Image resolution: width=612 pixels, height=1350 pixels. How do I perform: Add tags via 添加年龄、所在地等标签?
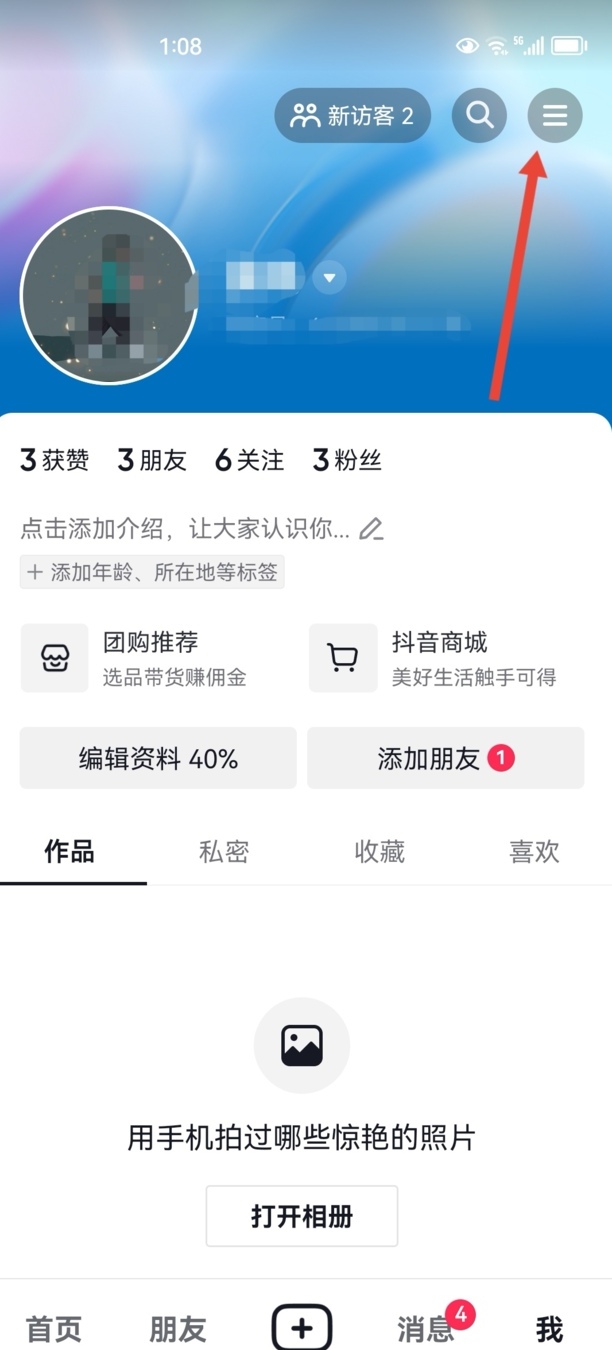pos(152,572)
